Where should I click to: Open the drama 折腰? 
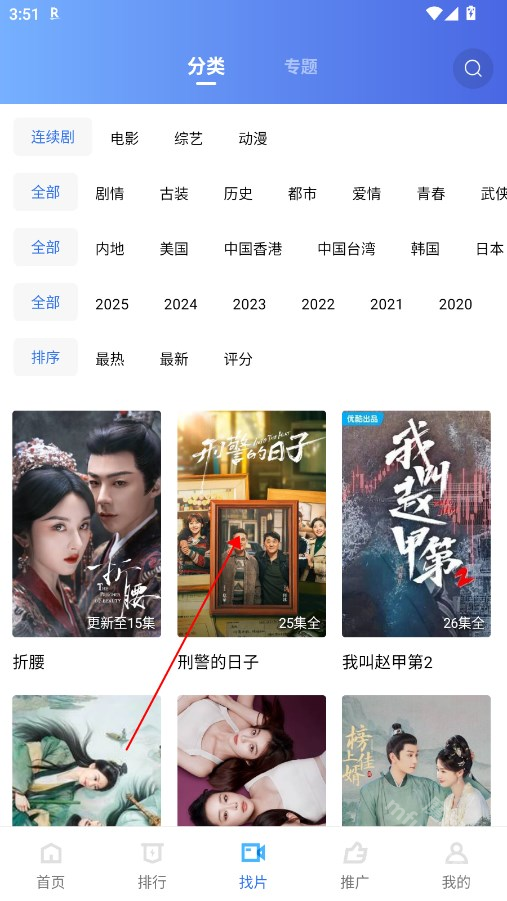click(87, 540)
